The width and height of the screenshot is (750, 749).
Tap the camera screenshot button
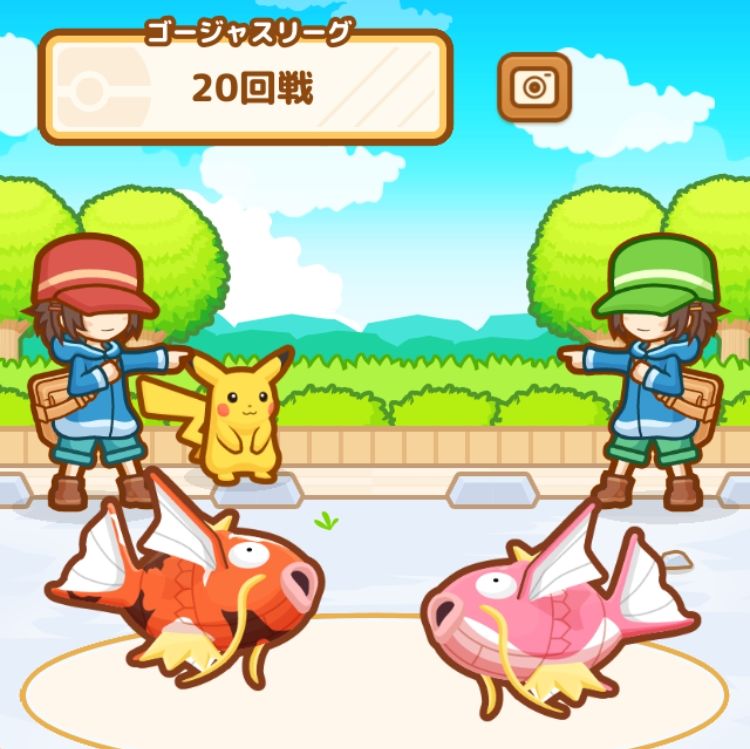pyautogui.click(x=534, y=88)
